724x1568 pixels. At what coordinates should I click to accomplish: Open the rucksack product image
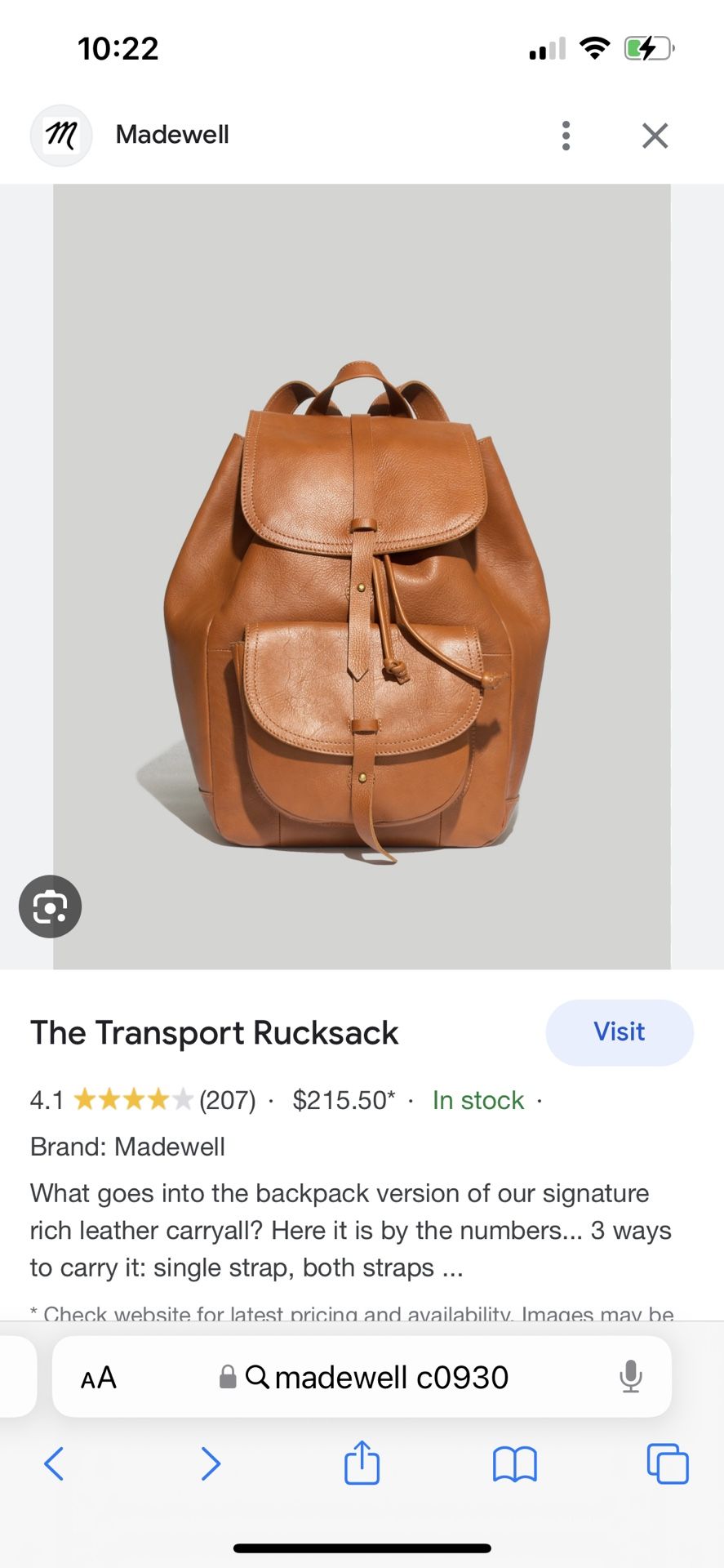pyautogui.click(x=362, y=577)
